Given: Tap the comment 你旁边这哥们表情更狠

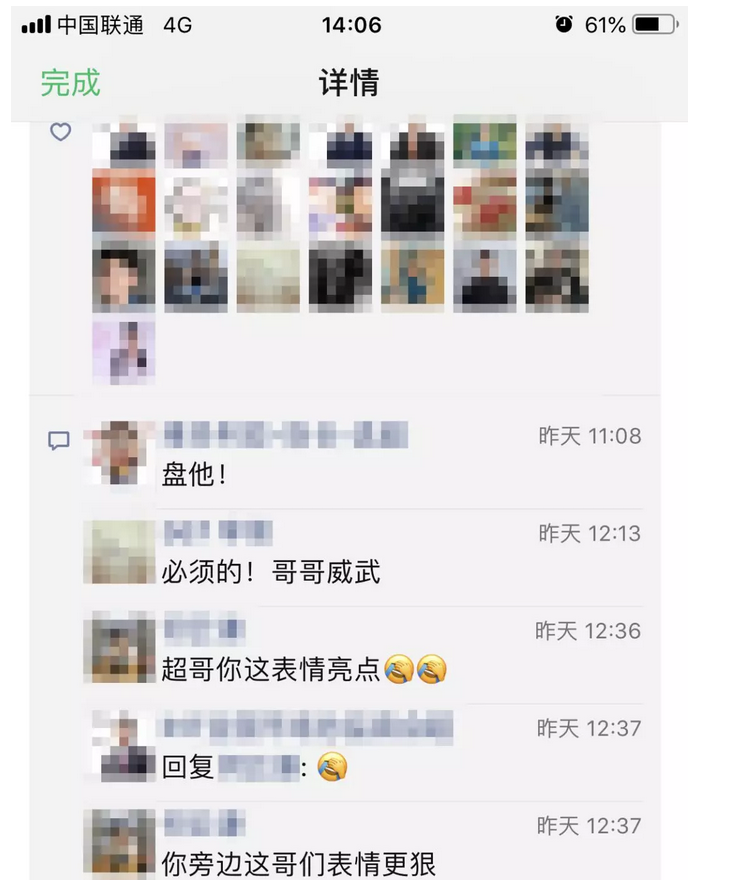Looking at the screenshot, I should pyautogui.click(x=298, y=863).
